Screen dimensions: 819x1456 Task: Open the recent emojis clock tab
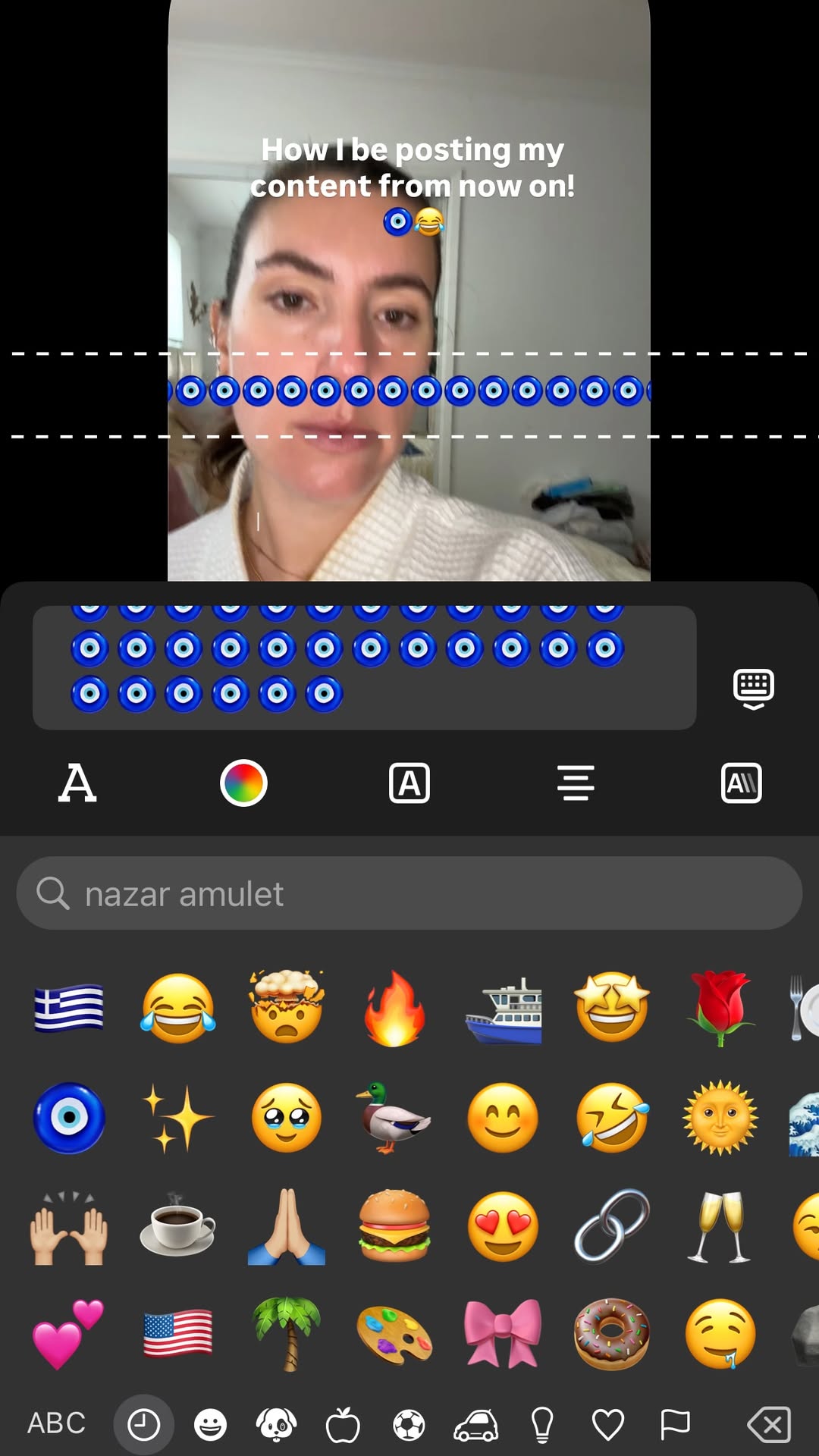pos(143,1425)
